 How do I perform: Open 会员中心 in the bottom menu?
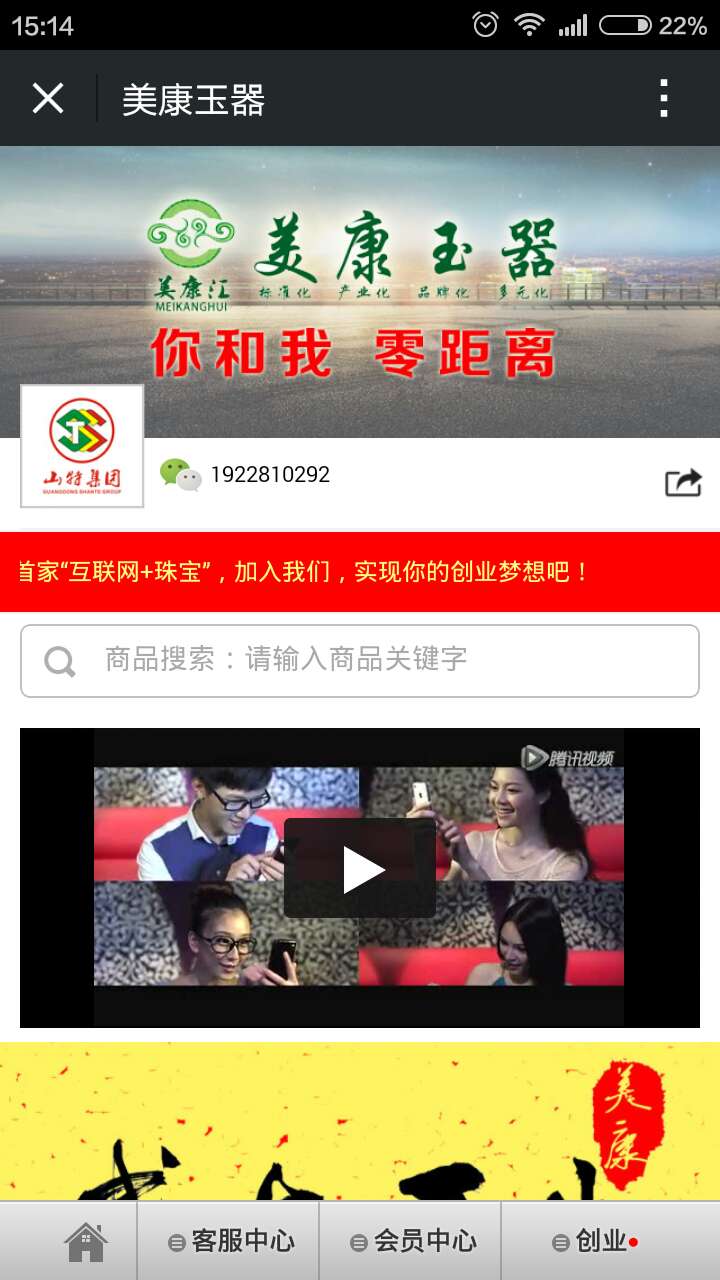[412, 1241]
